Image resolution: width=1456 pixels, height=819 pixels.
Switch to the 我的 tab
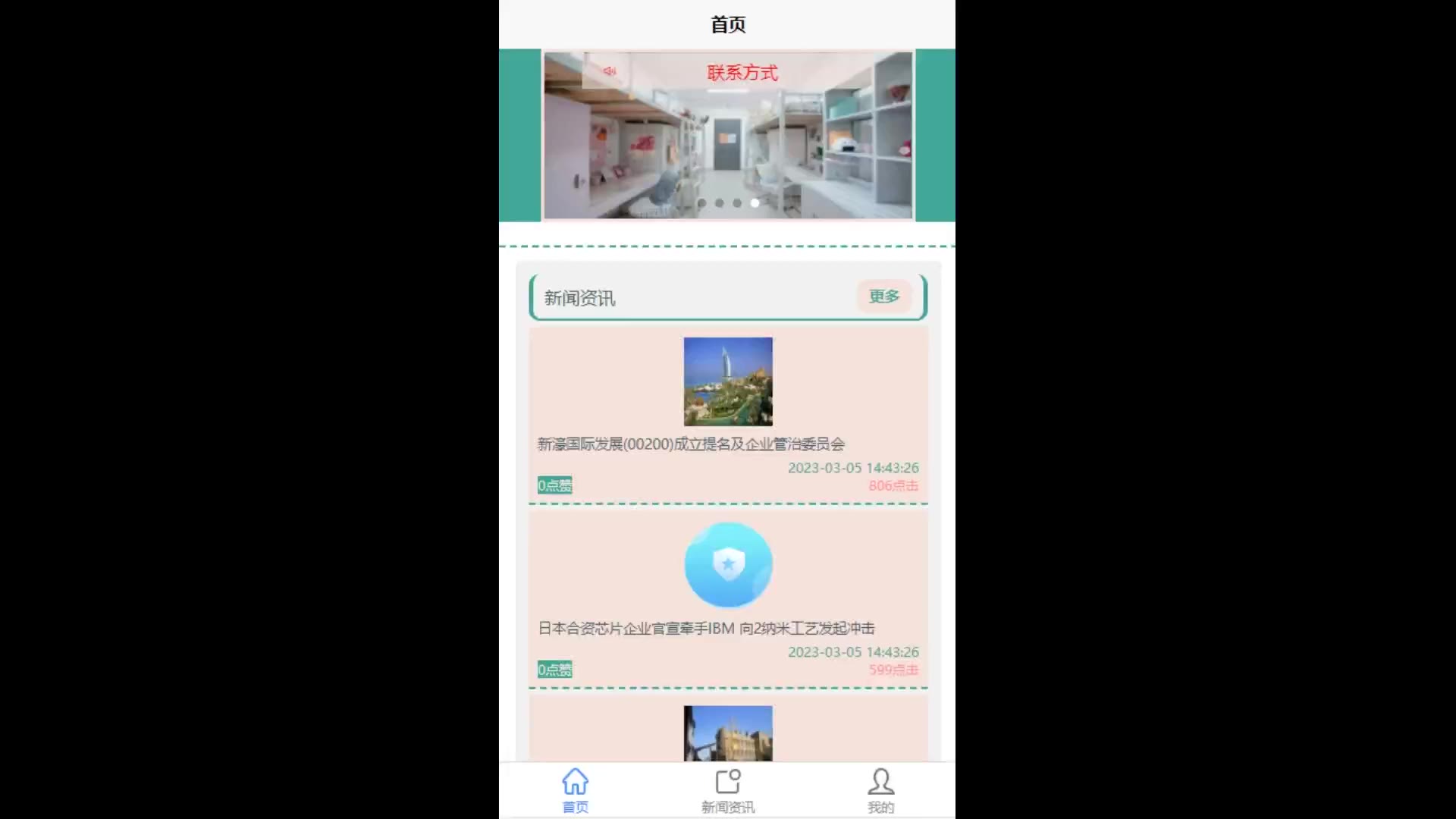pyautogui.click(x=880, y=790)
